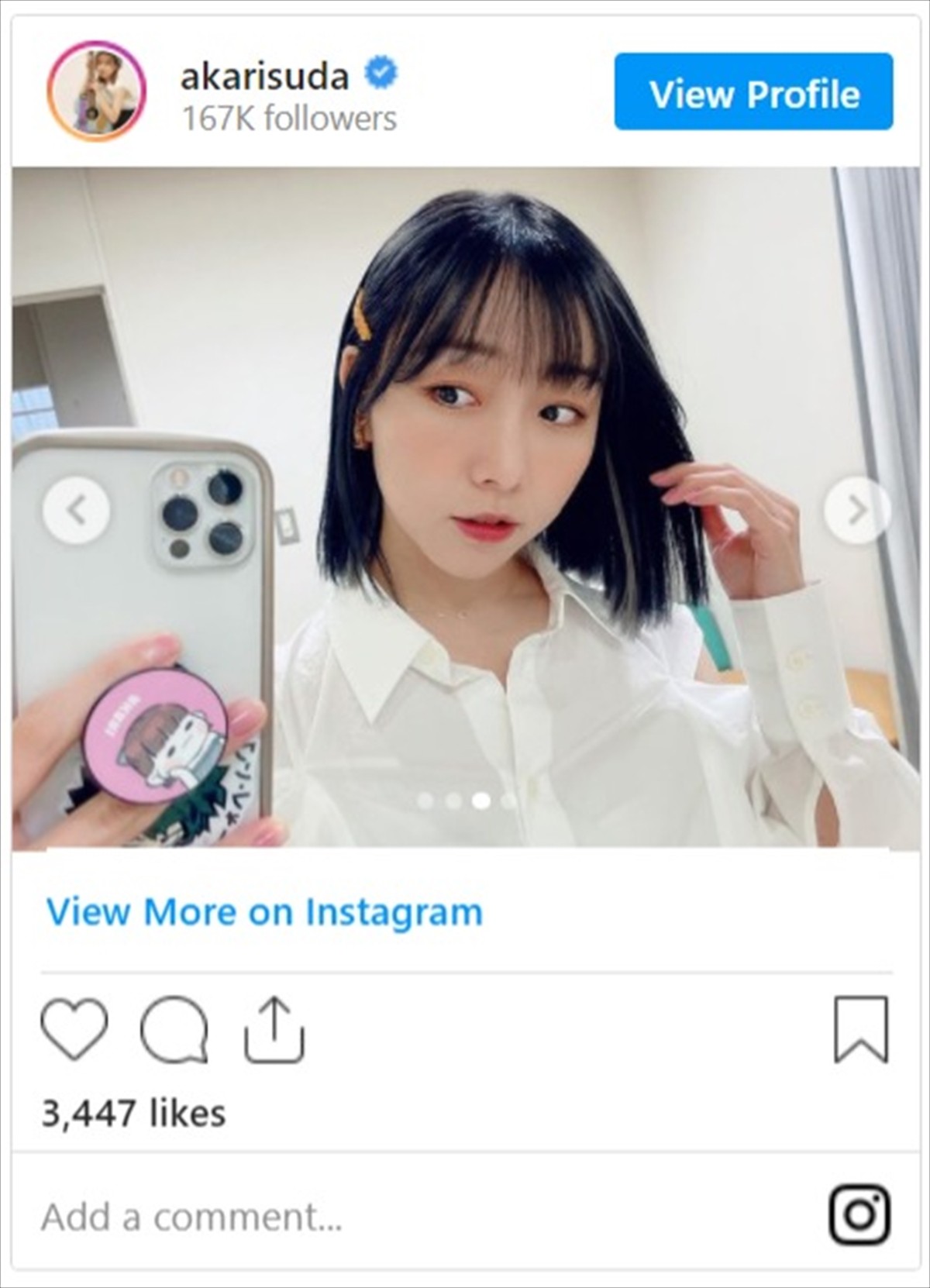Like this post with the heart icon
930x1288 pixels.
[74, 1030]
